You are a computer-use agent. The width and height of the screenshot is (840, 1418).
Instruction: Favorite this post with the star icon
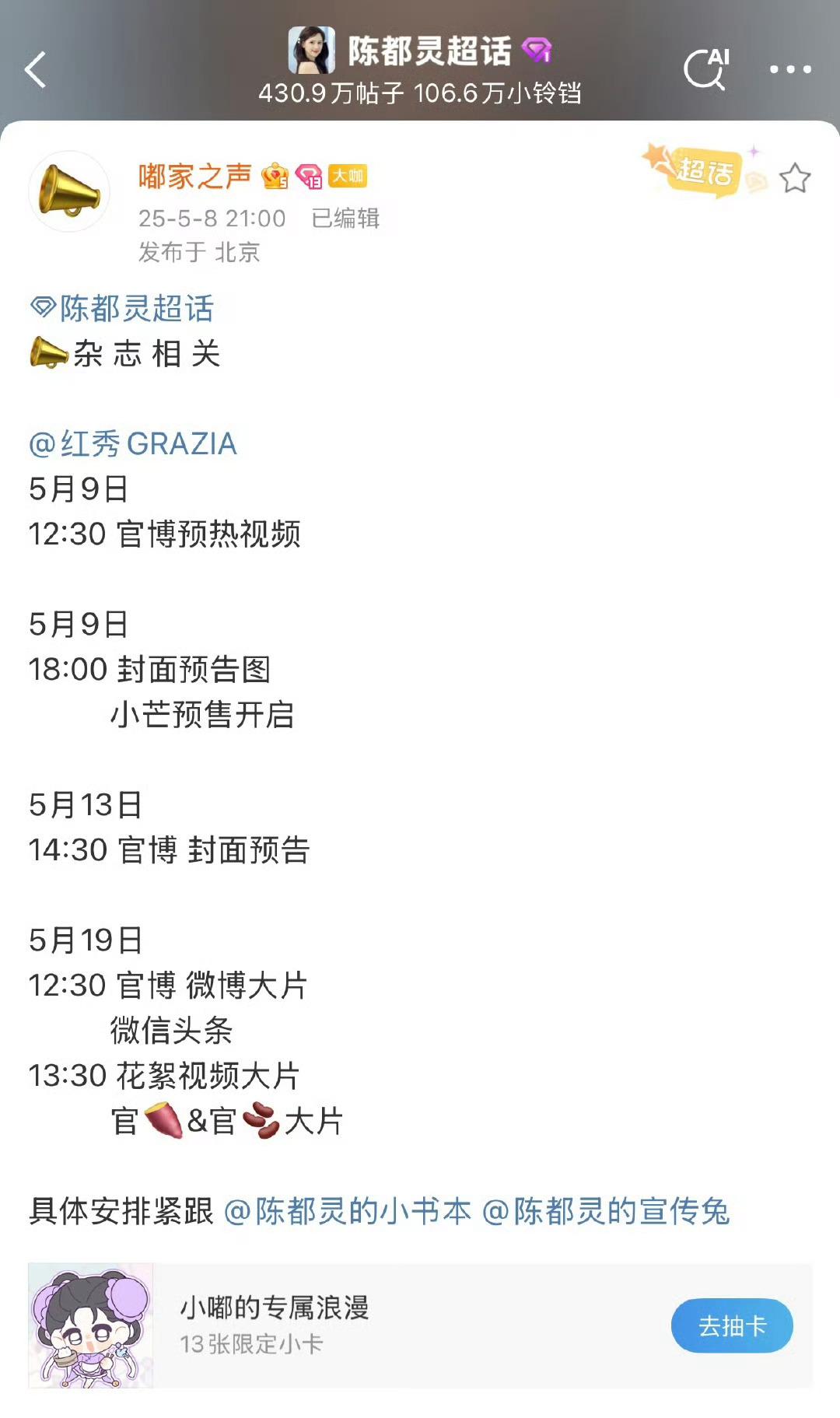[x=794, y=178]
